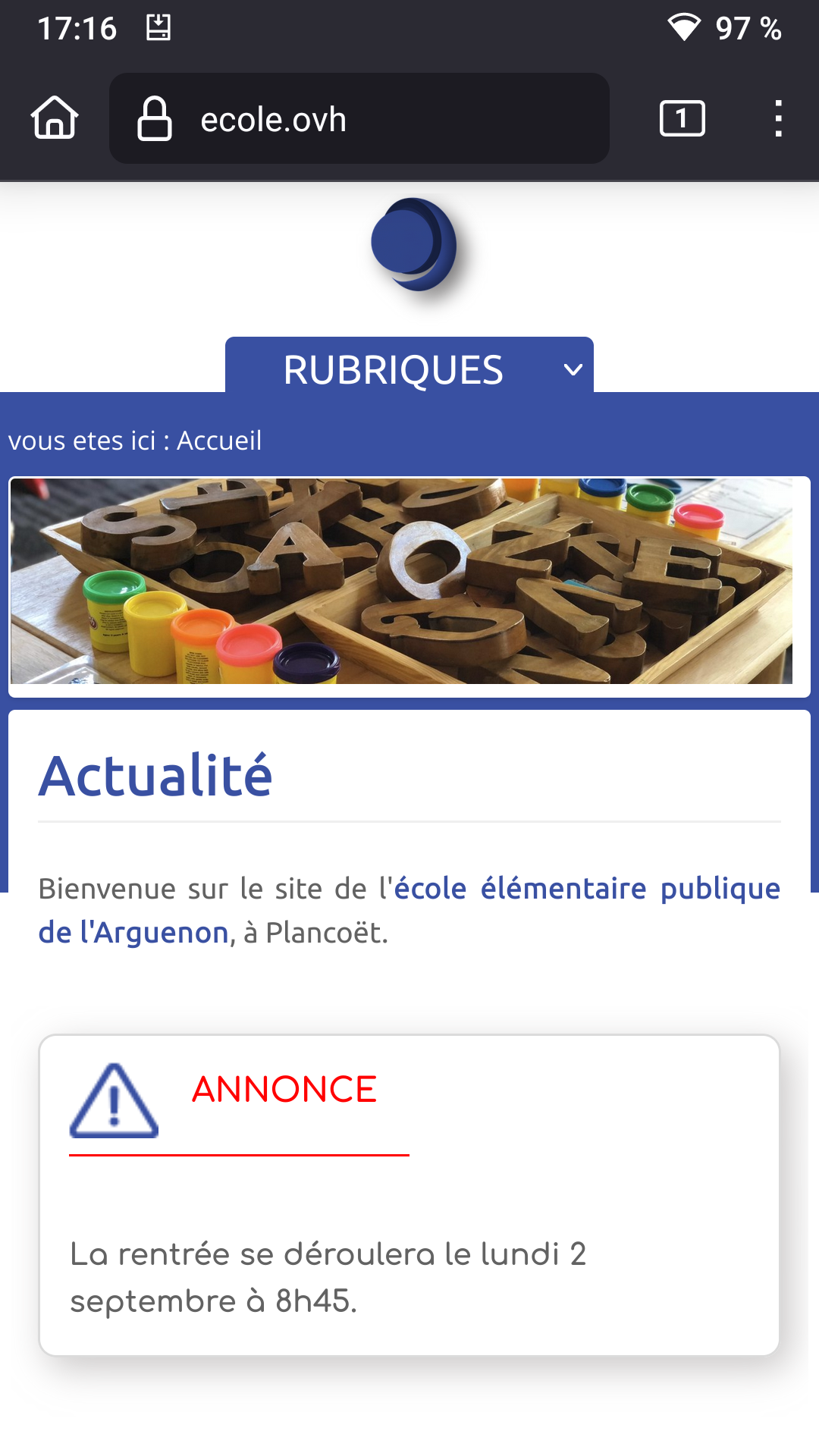Screen dimensions: 819x1456
Task: Open the browser overflow menu
Action: click(778, 118)
